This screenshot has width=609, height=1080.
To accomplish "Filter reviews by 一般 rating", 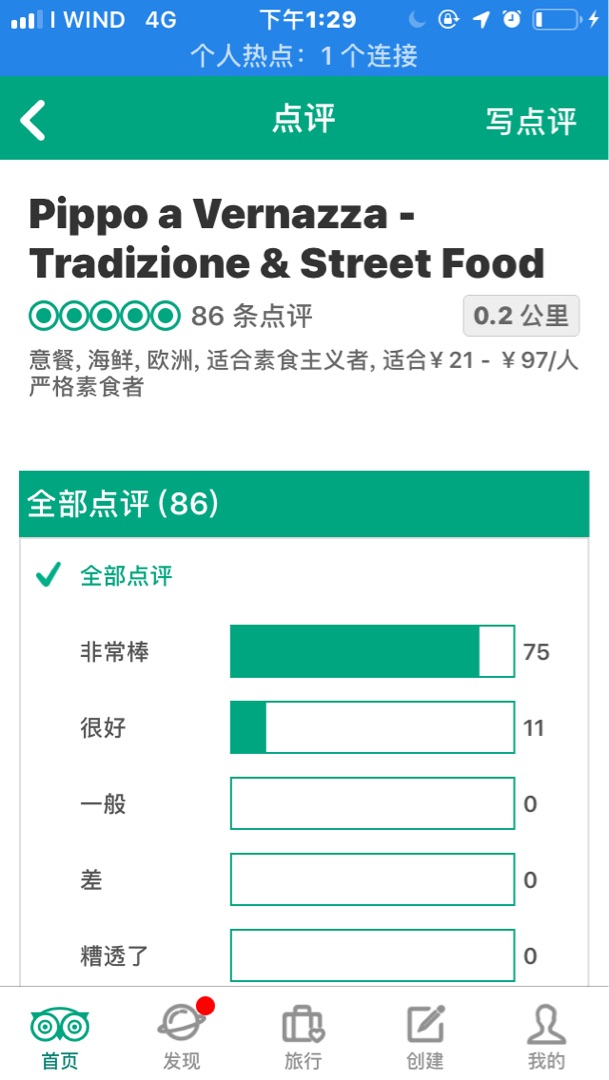I will tap(304, 803).
